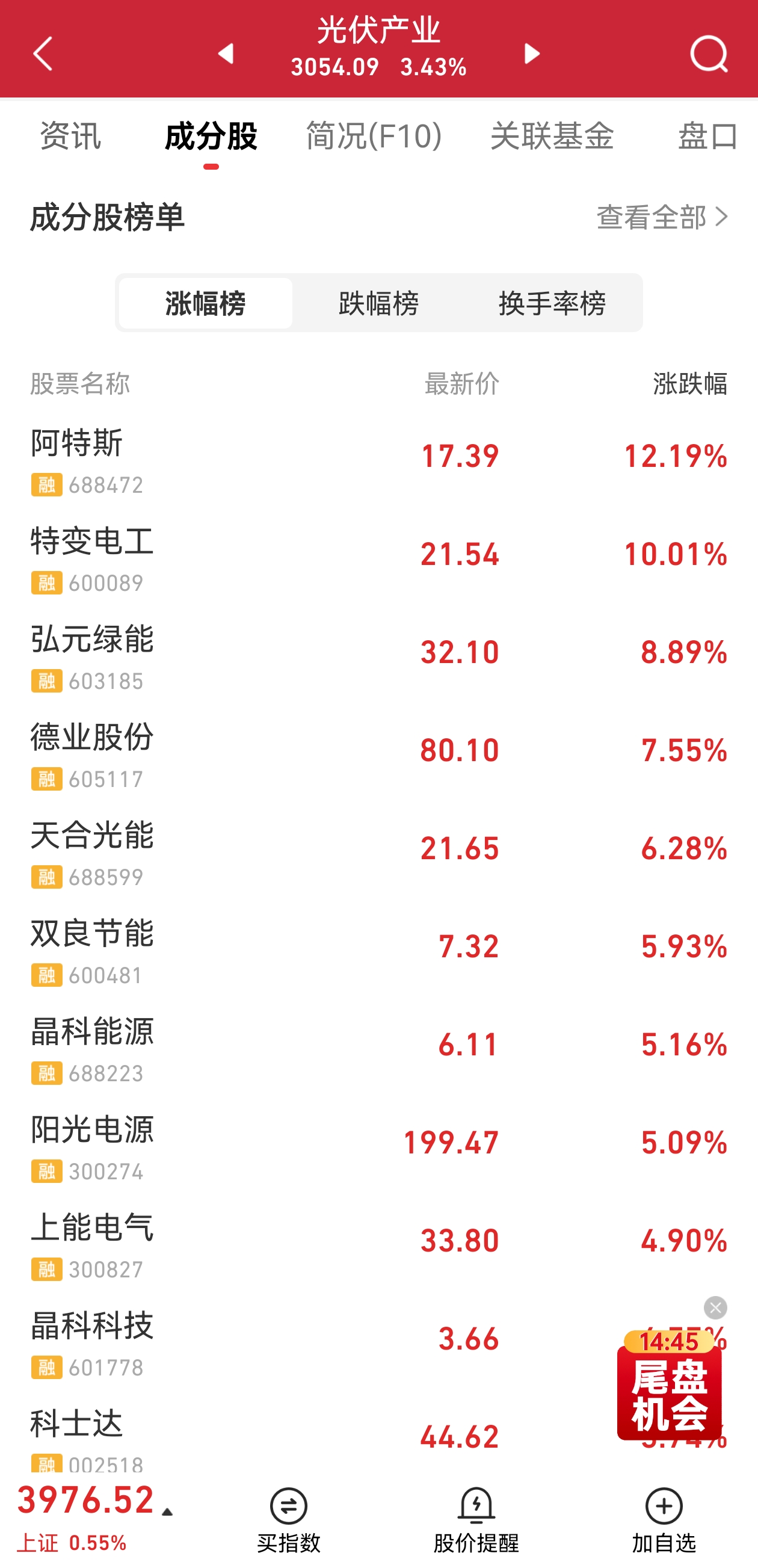Open stock 阳光电源 300274
Viewport: 758px width, 1568px height.
244,1146
